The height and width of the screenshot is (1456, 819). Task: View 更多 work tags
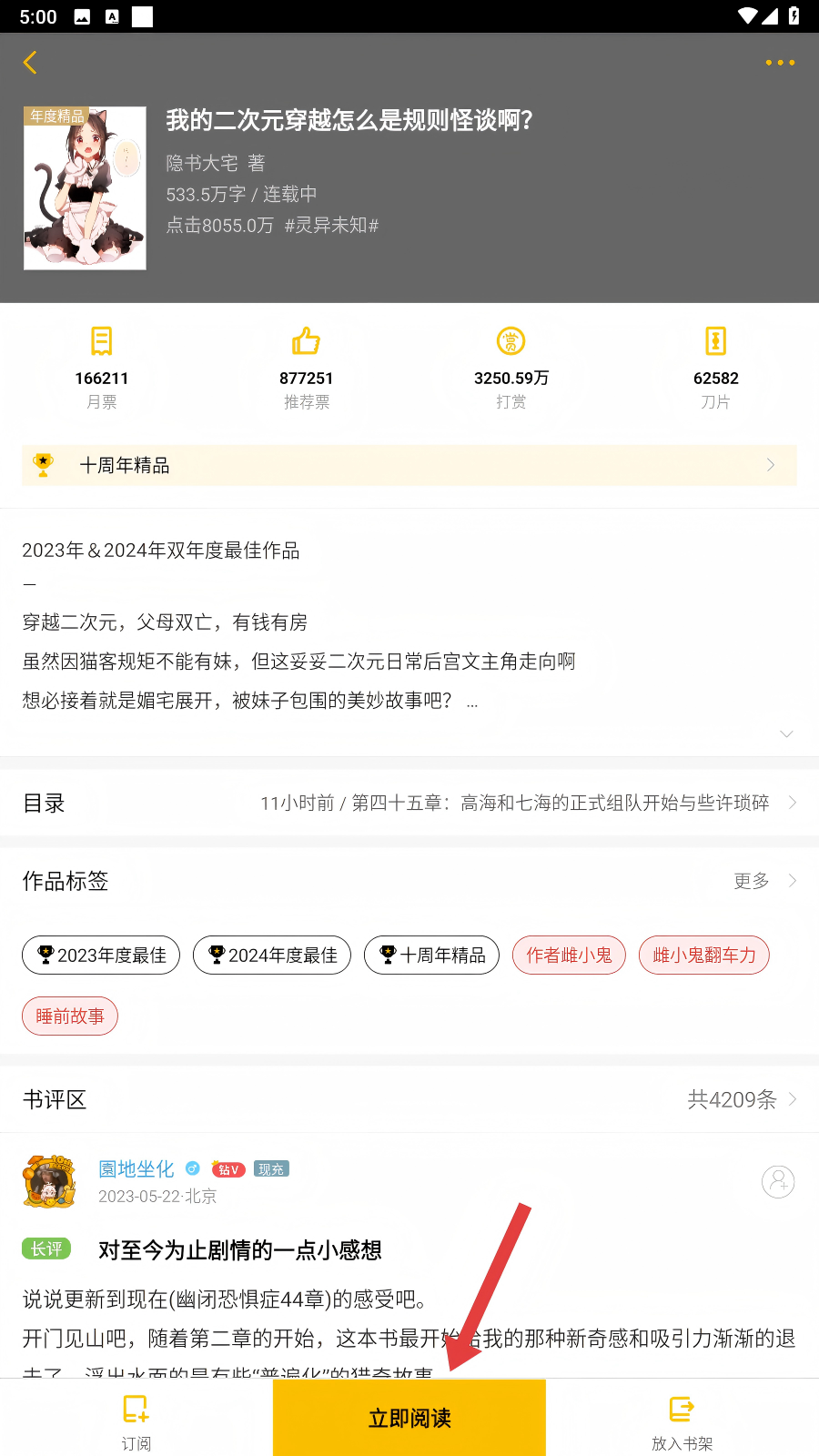click(764, 881)
